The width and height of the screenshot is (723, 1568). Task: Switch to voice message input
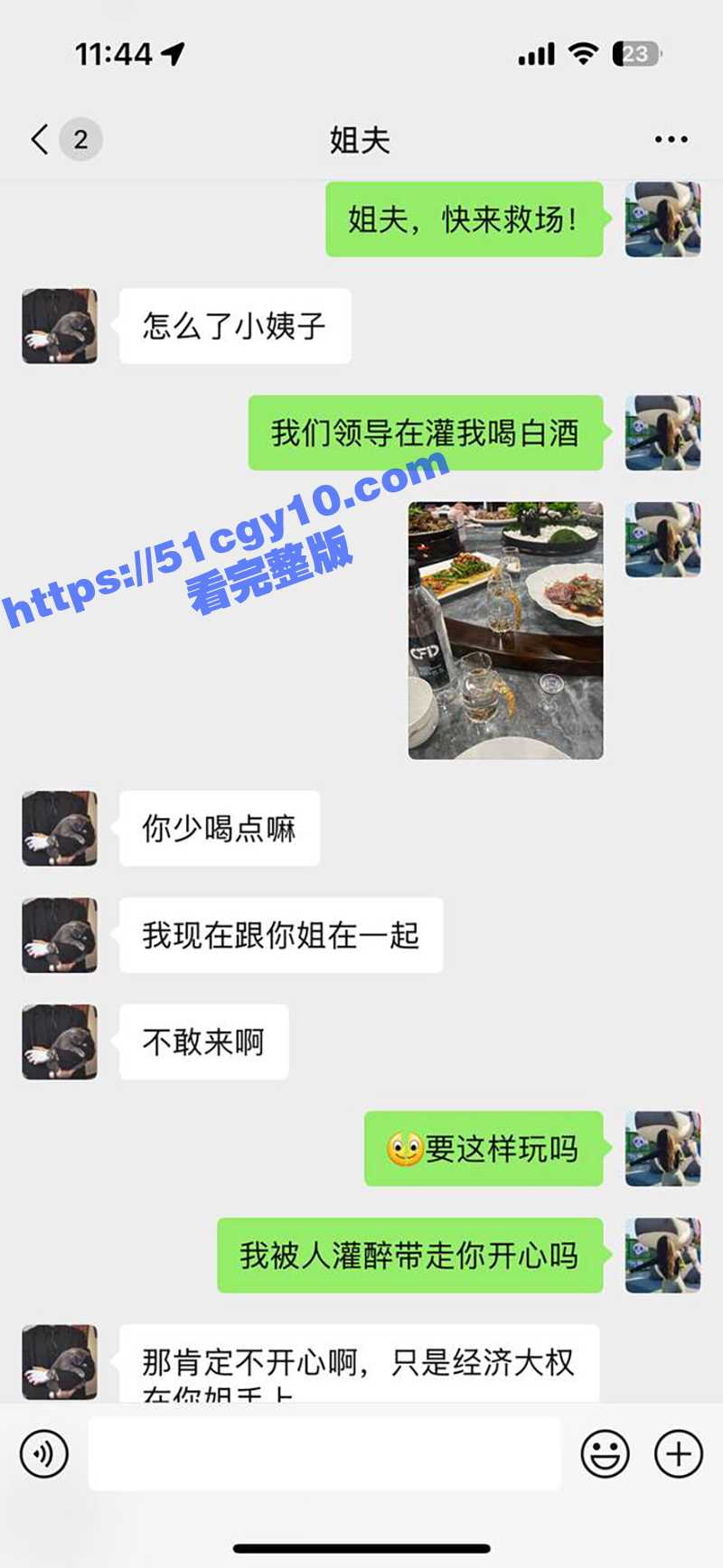click(44, 1453)
